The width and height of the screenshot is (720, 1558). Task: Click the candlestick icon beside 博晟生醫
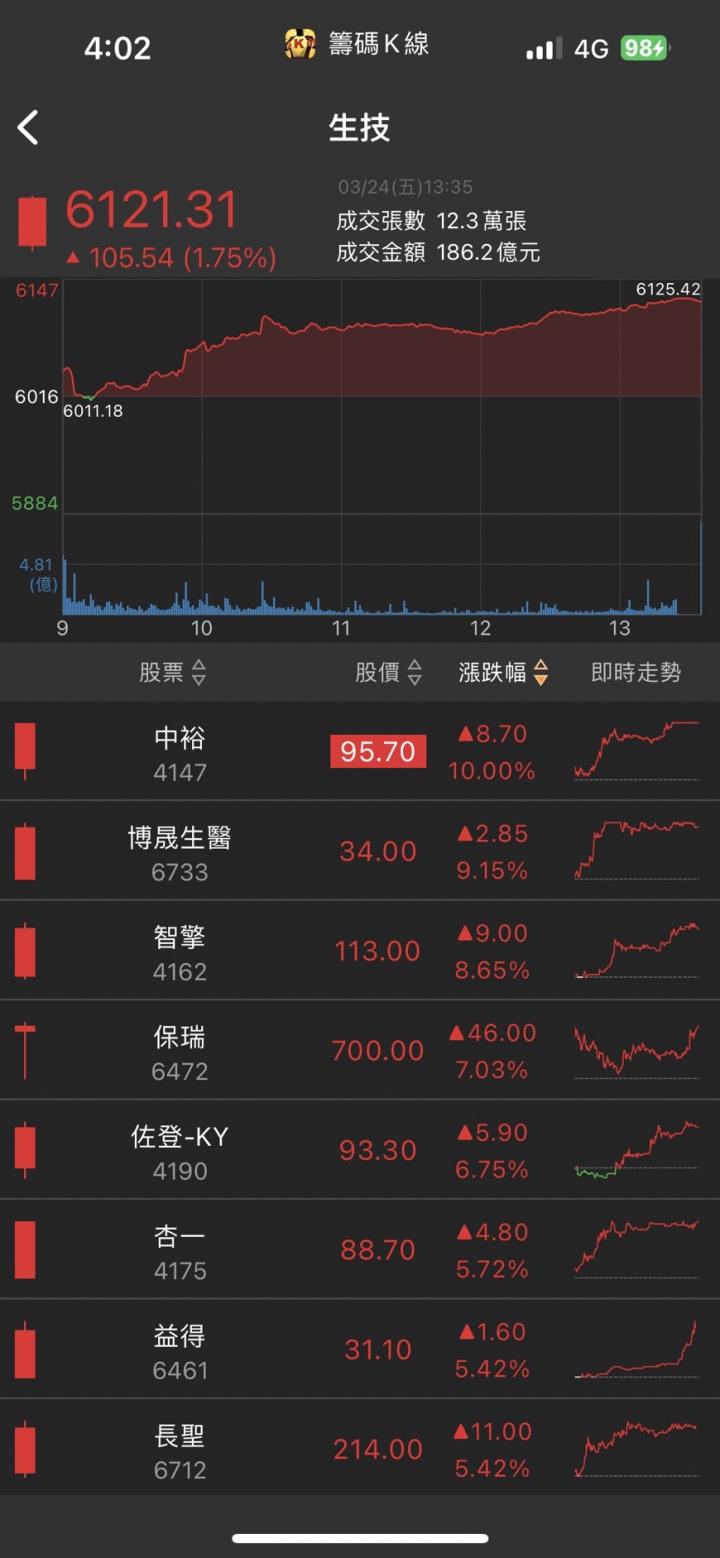pyautogui.click(x=24, y=850)
